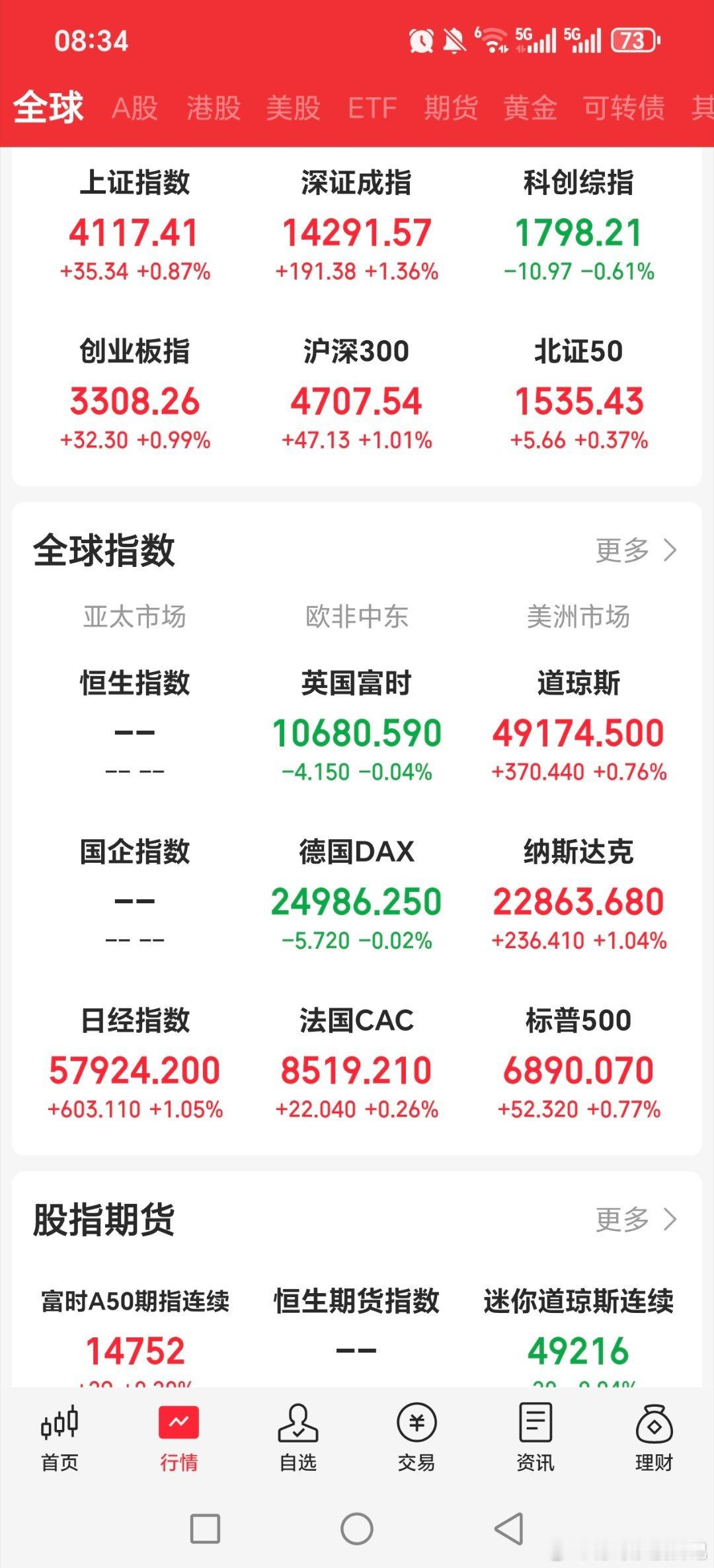714x1568 pixels.
Task: Switch to the 美洲市场 market segment
Action: point(578,618)
